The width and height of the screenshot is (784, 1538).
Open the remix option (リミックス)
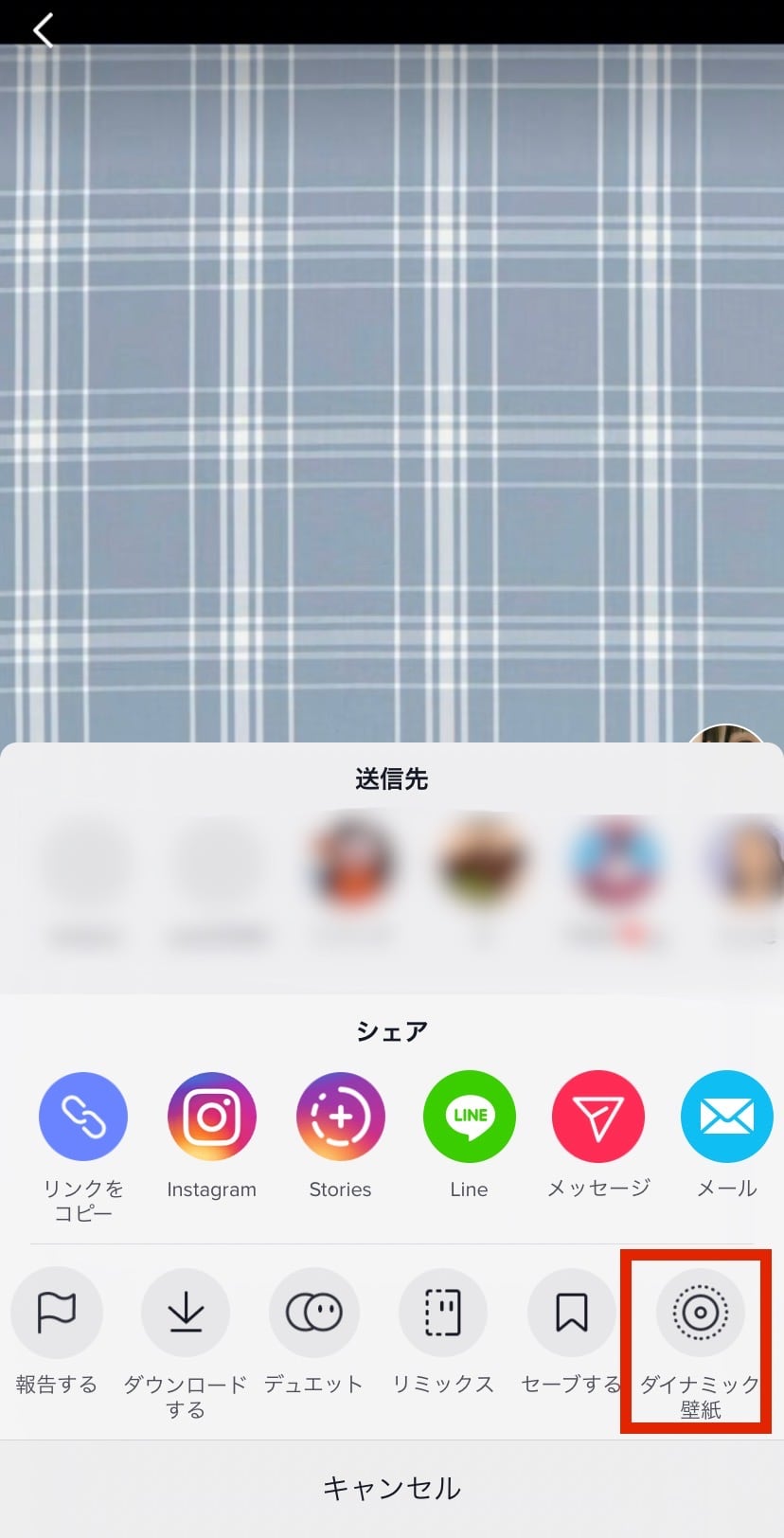pyautogui.click(x=443, y=1313)
